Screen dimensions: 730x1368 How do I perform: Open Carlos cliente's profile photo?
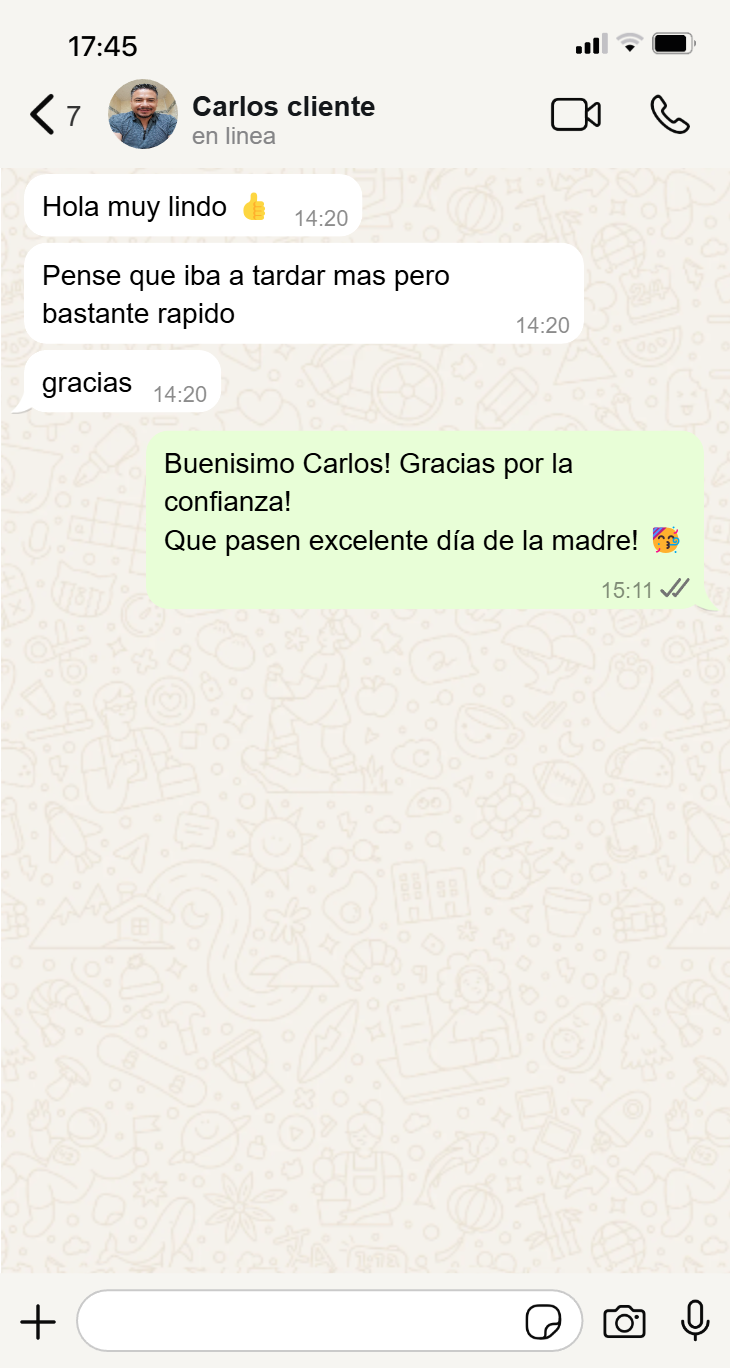point(143,115)
